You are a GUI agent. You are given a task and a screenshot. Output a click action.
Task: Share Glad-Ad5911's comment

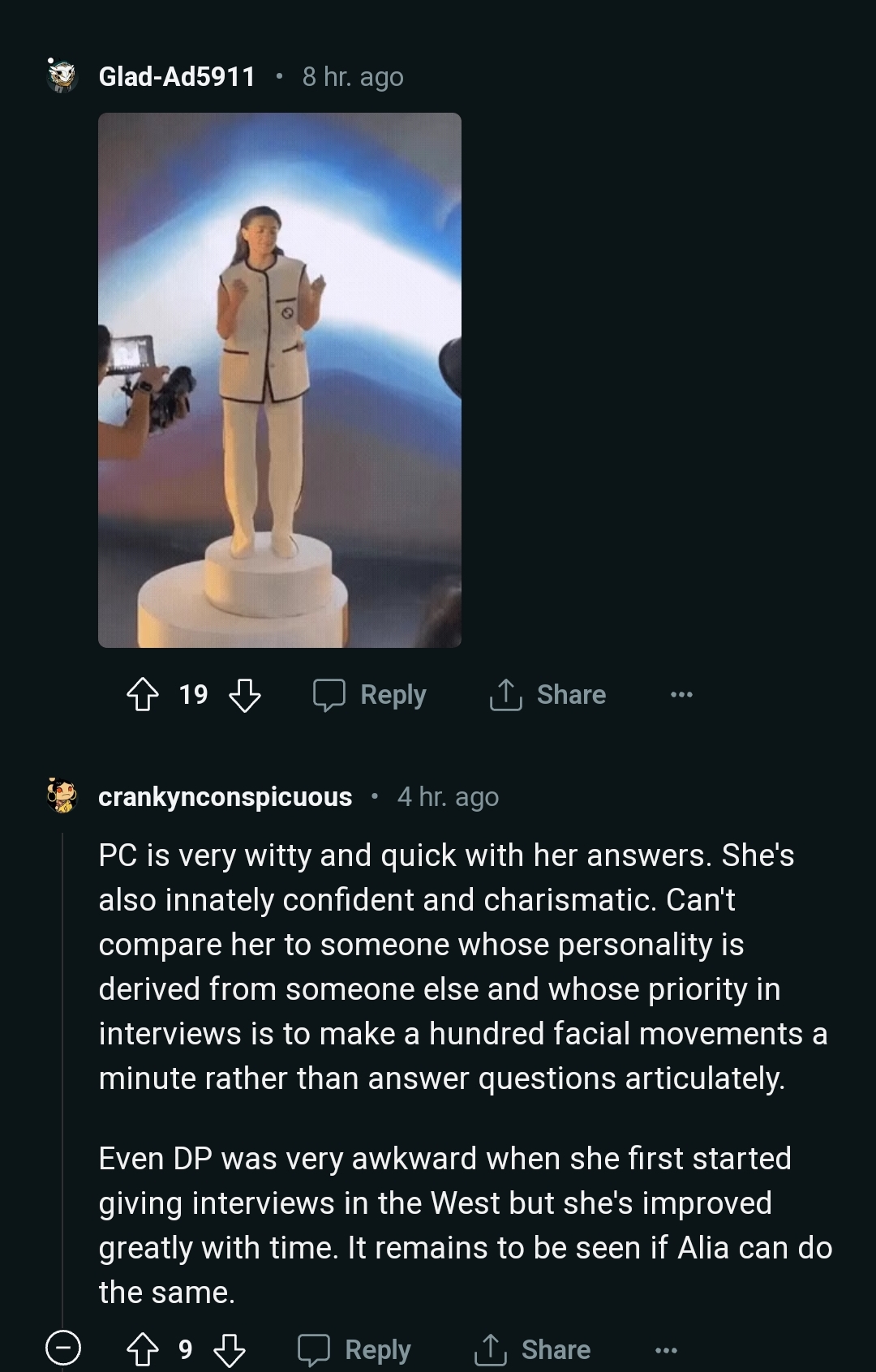[x=548, y=695]
